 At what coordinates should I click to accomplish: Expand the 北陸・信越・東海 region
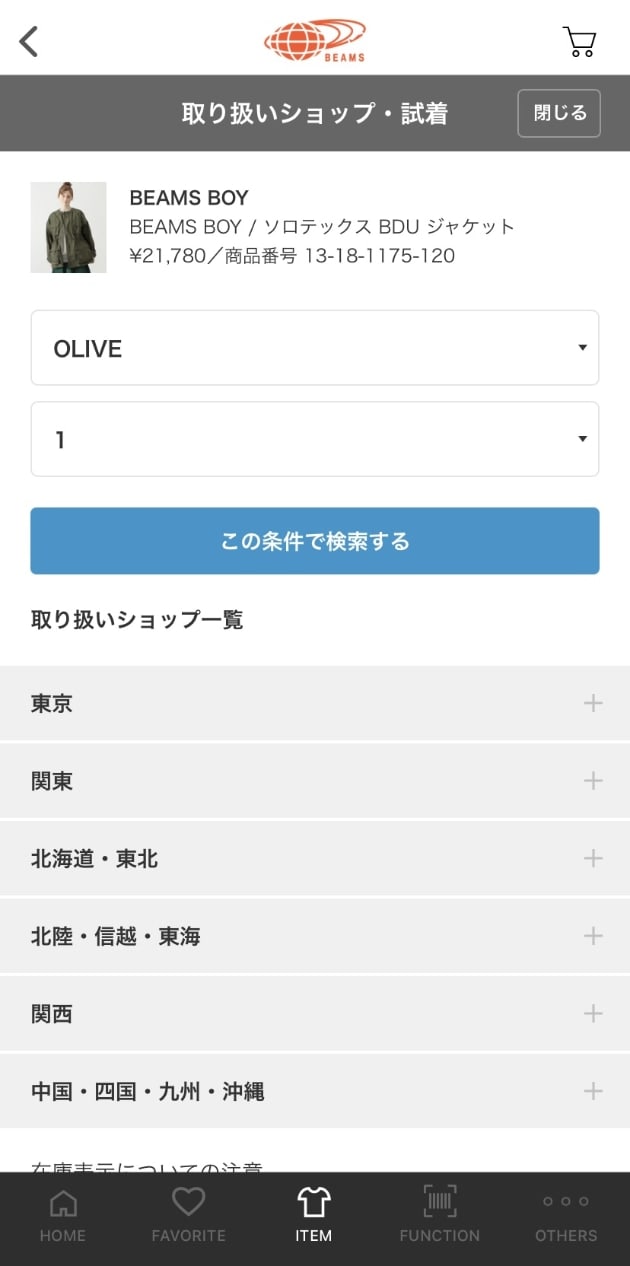pyautogui.click(x=315, y=936)
